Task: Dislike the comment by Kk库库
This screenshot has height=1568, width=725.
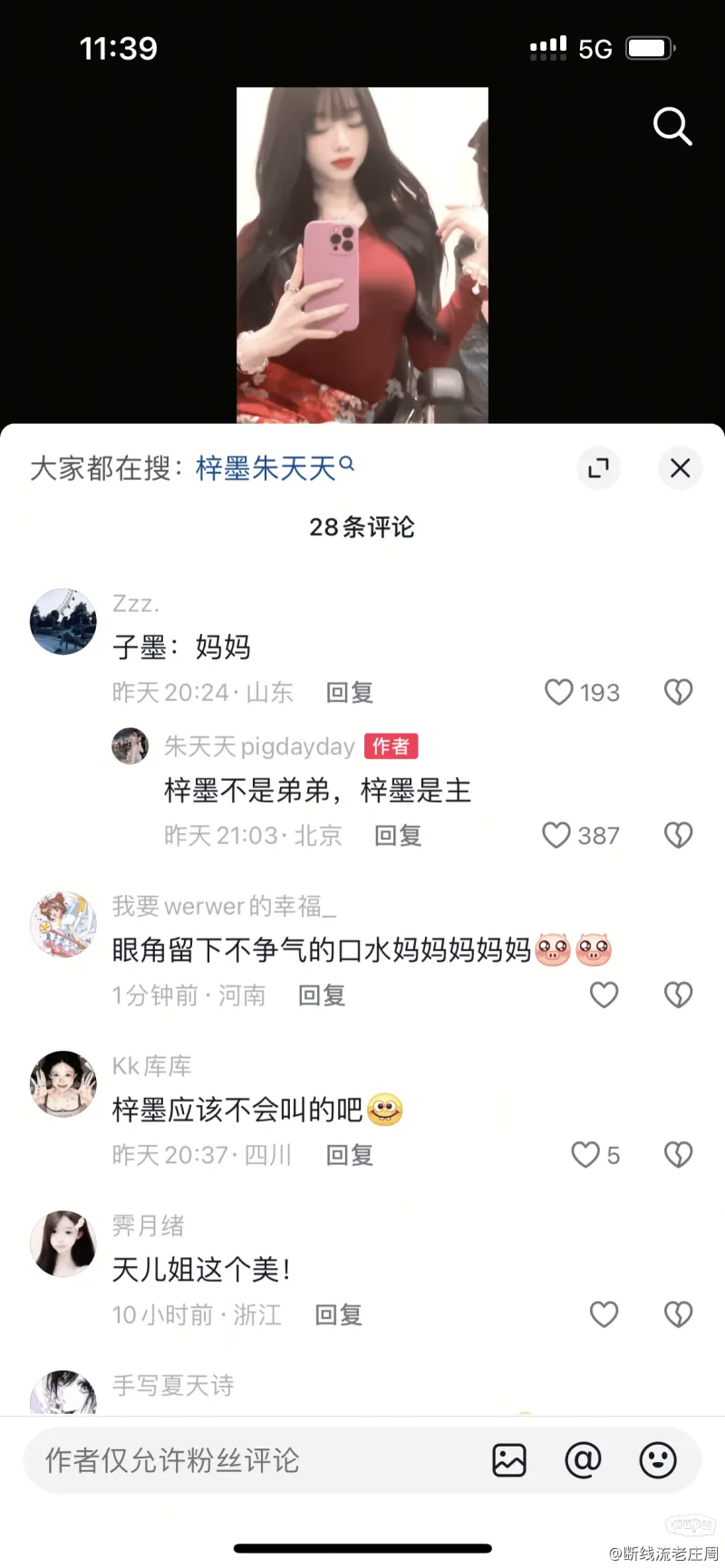Action: [x=678, y=1155]
